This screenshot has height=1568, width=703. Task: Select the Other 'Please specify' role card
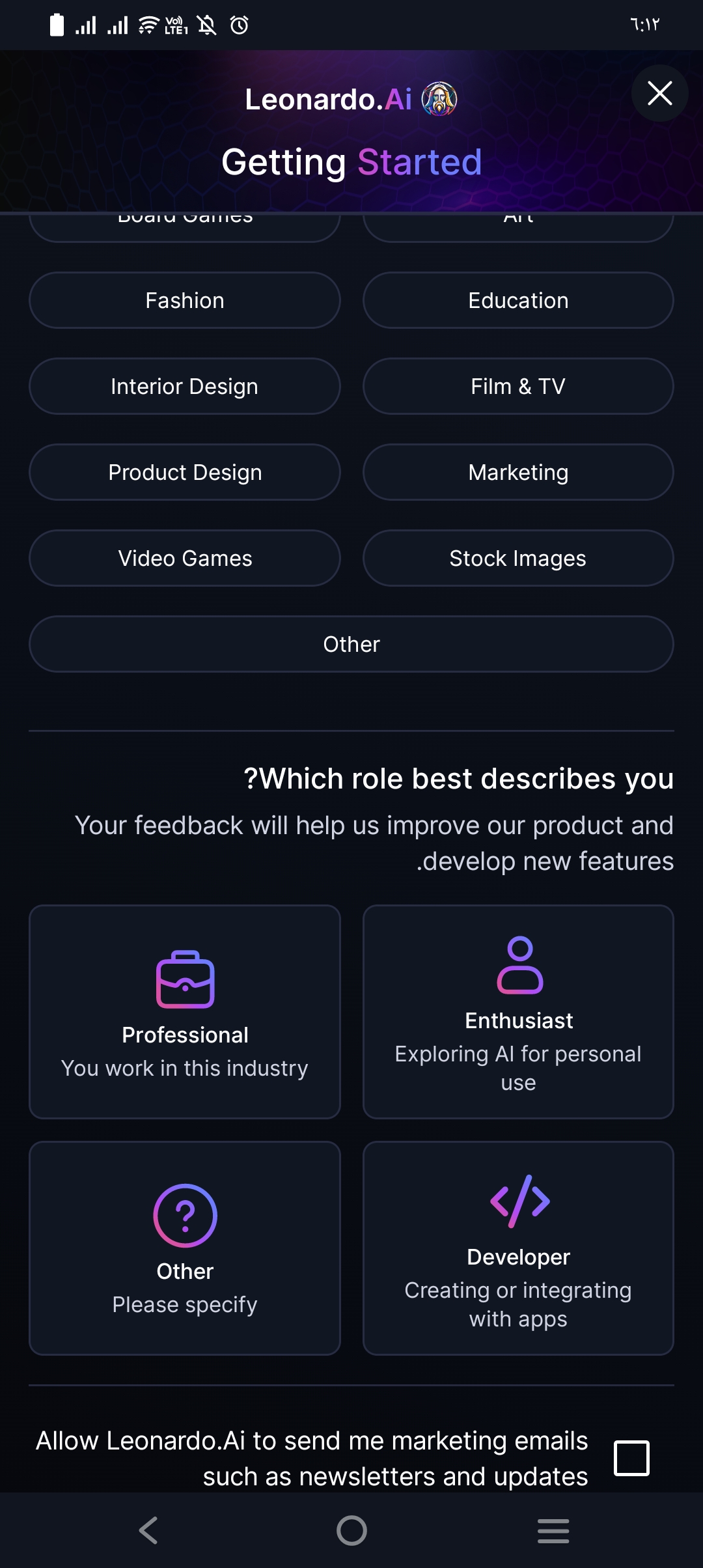click(185, 1248)
